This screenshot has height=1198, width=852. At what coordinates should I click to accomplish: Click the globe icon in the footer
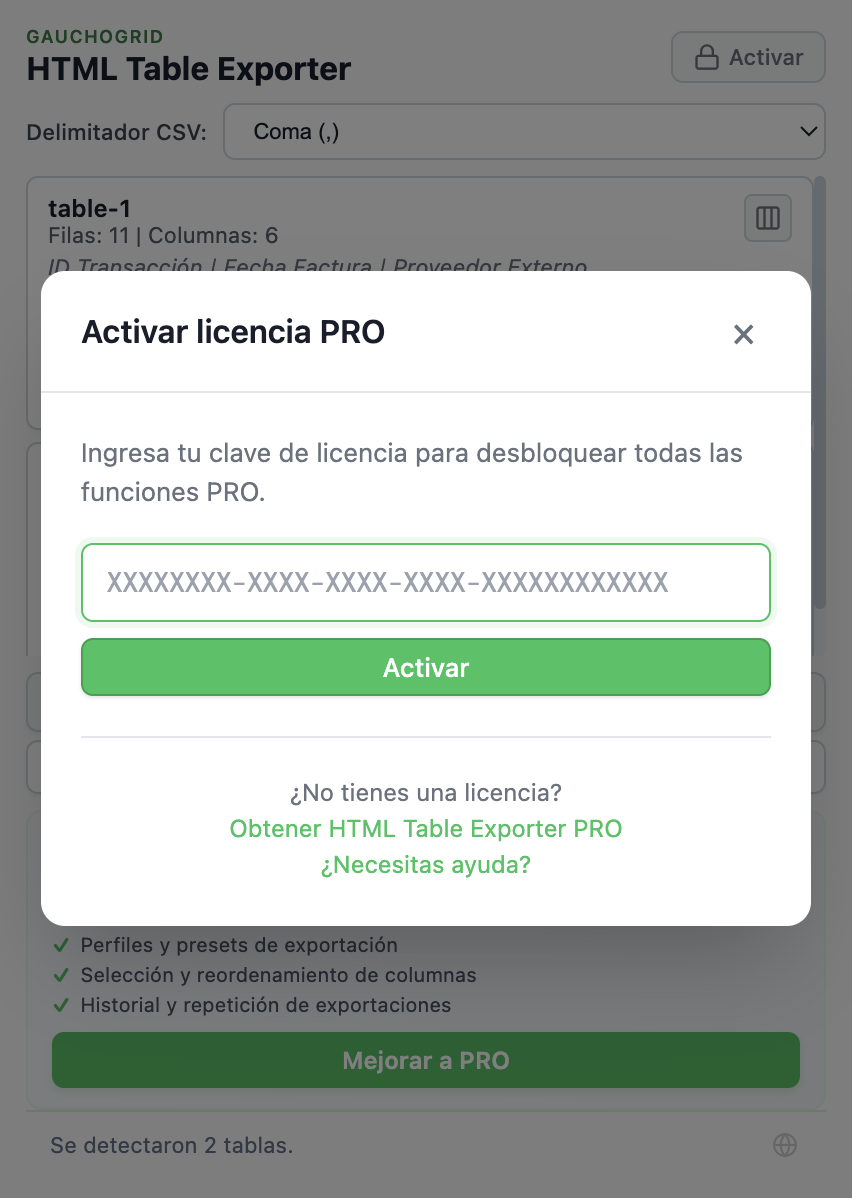point(785,1145)
